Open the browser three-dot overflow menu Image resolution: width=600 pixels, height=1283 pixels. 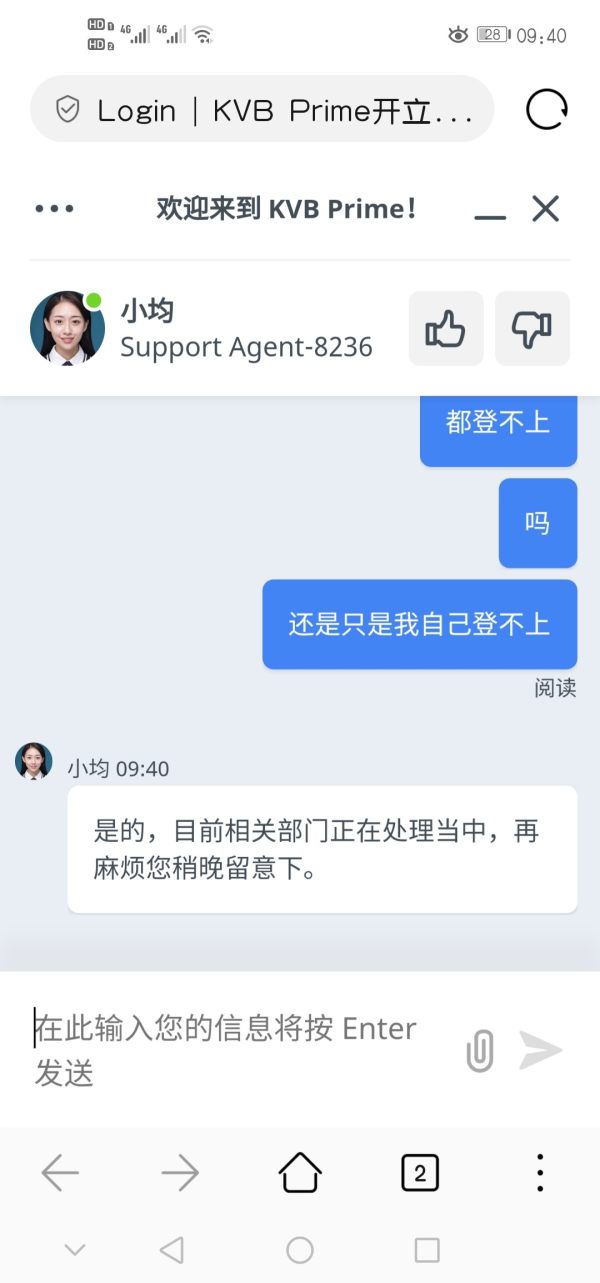click(540, 1173)
